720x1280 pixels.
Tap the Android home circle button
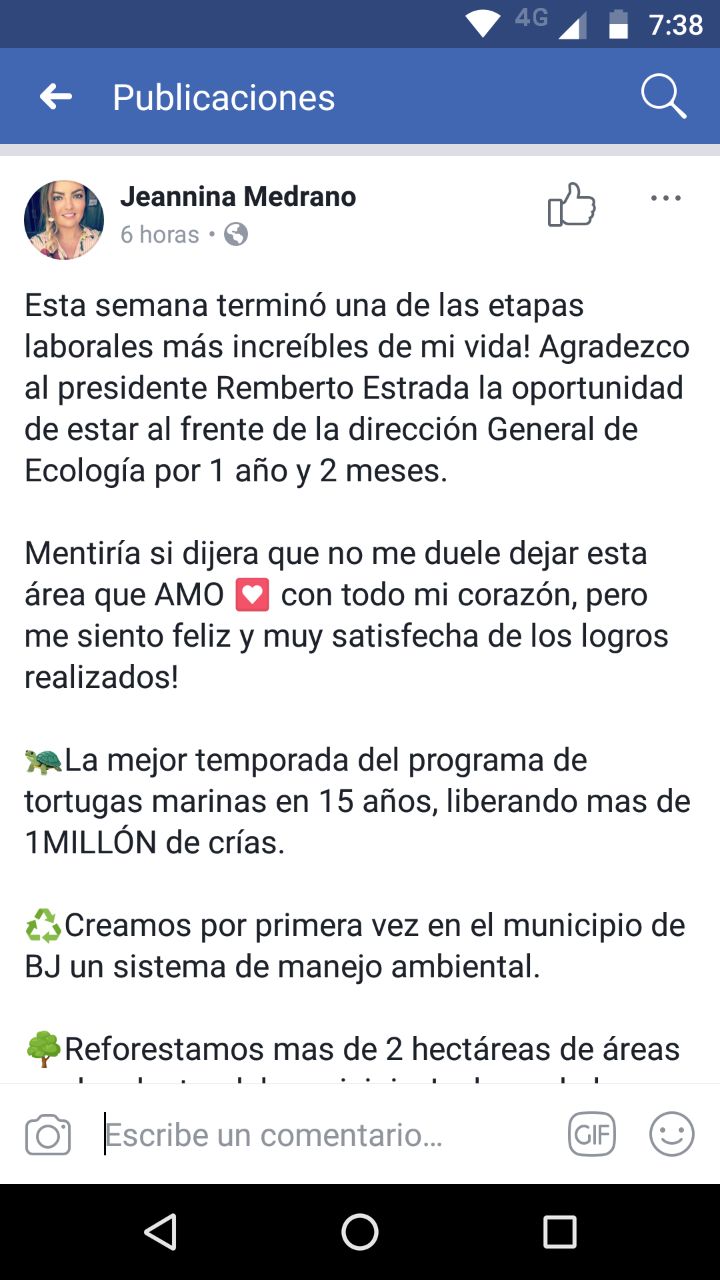(x=360, y=1232)
